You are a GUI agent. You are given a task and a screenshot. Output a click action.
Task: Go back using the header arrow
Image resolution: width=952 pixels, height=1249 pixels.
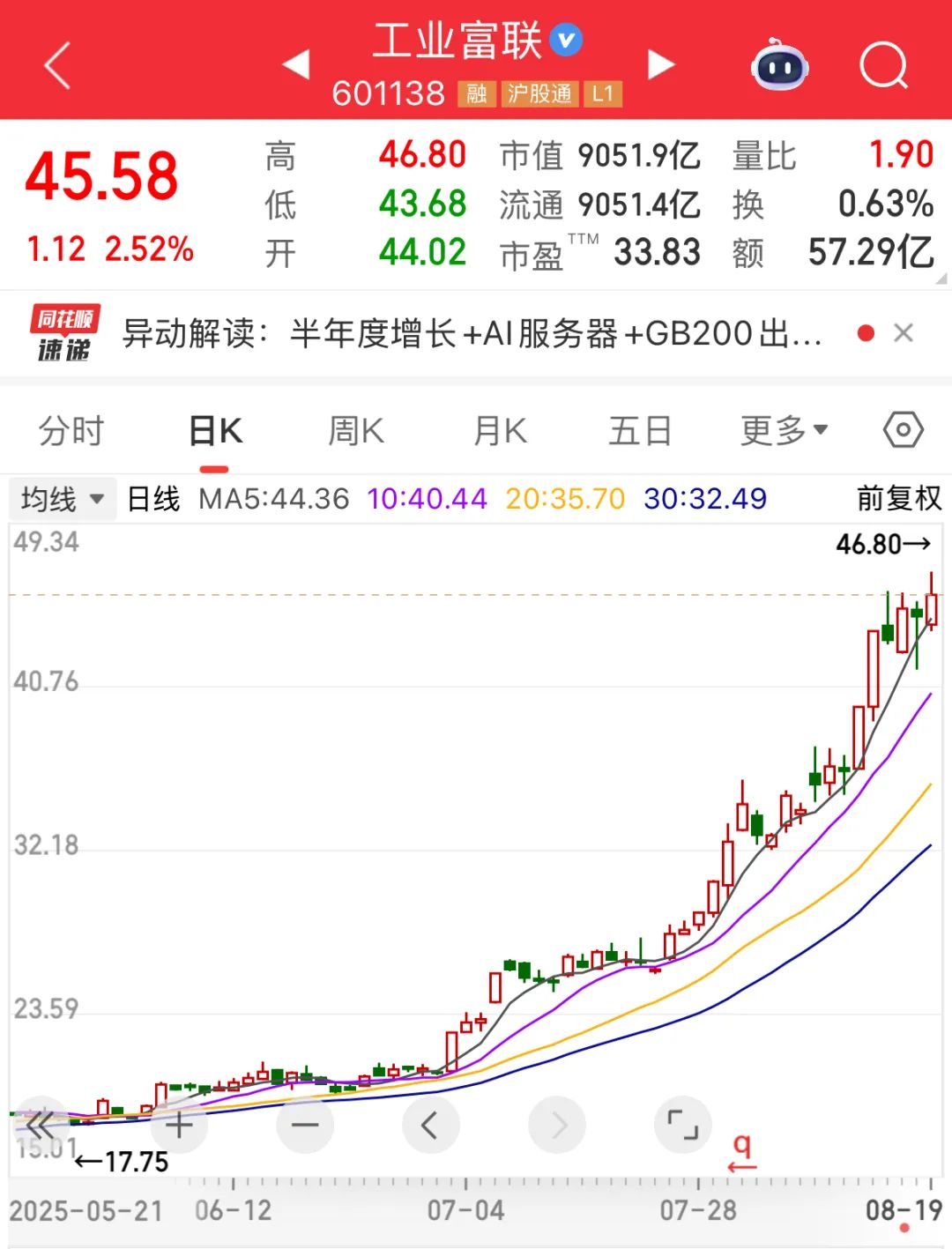click(x=57, y=66)
